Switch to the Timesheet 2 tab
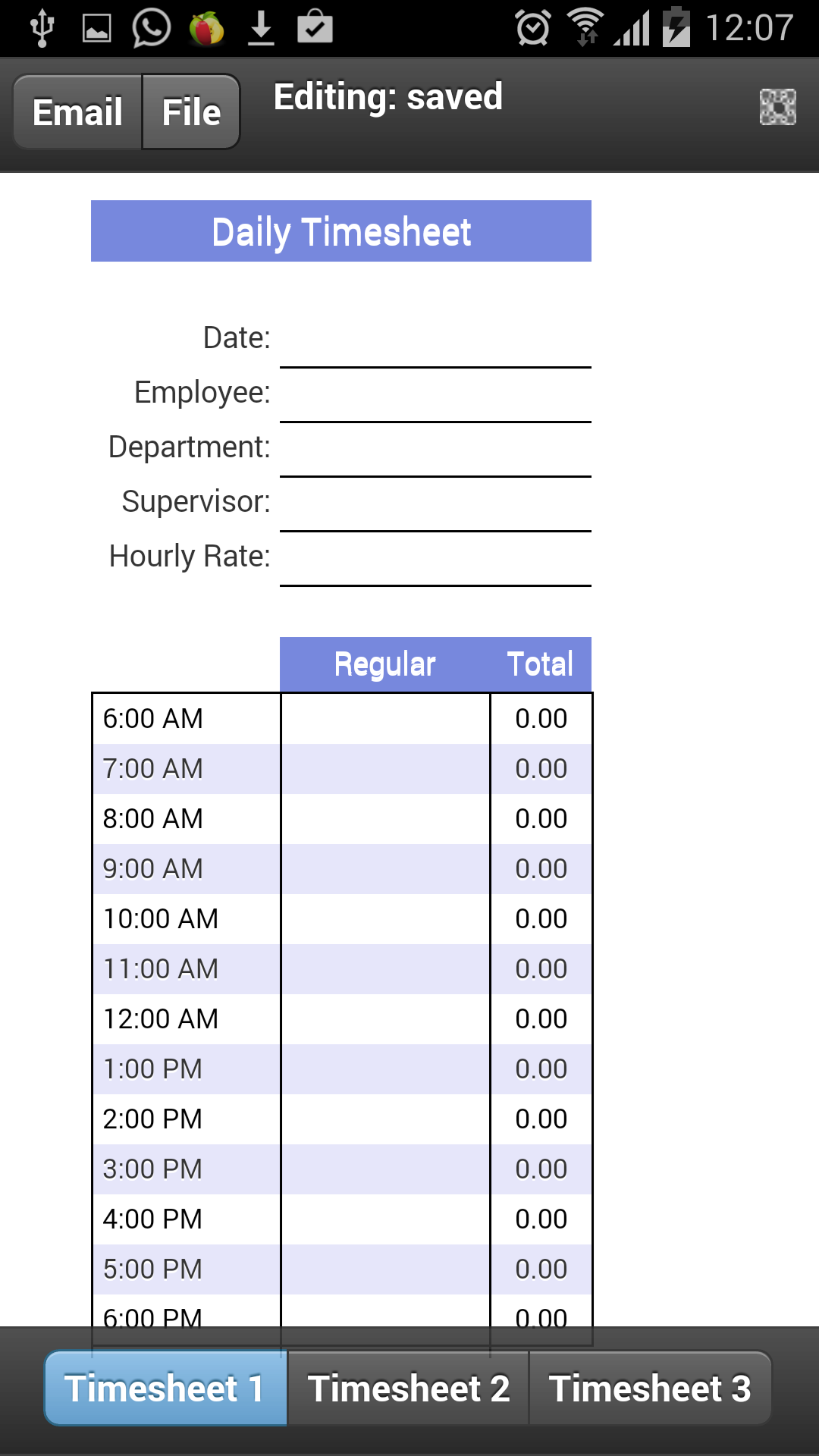This screenshot has width=819, height=1456. 409,1387
